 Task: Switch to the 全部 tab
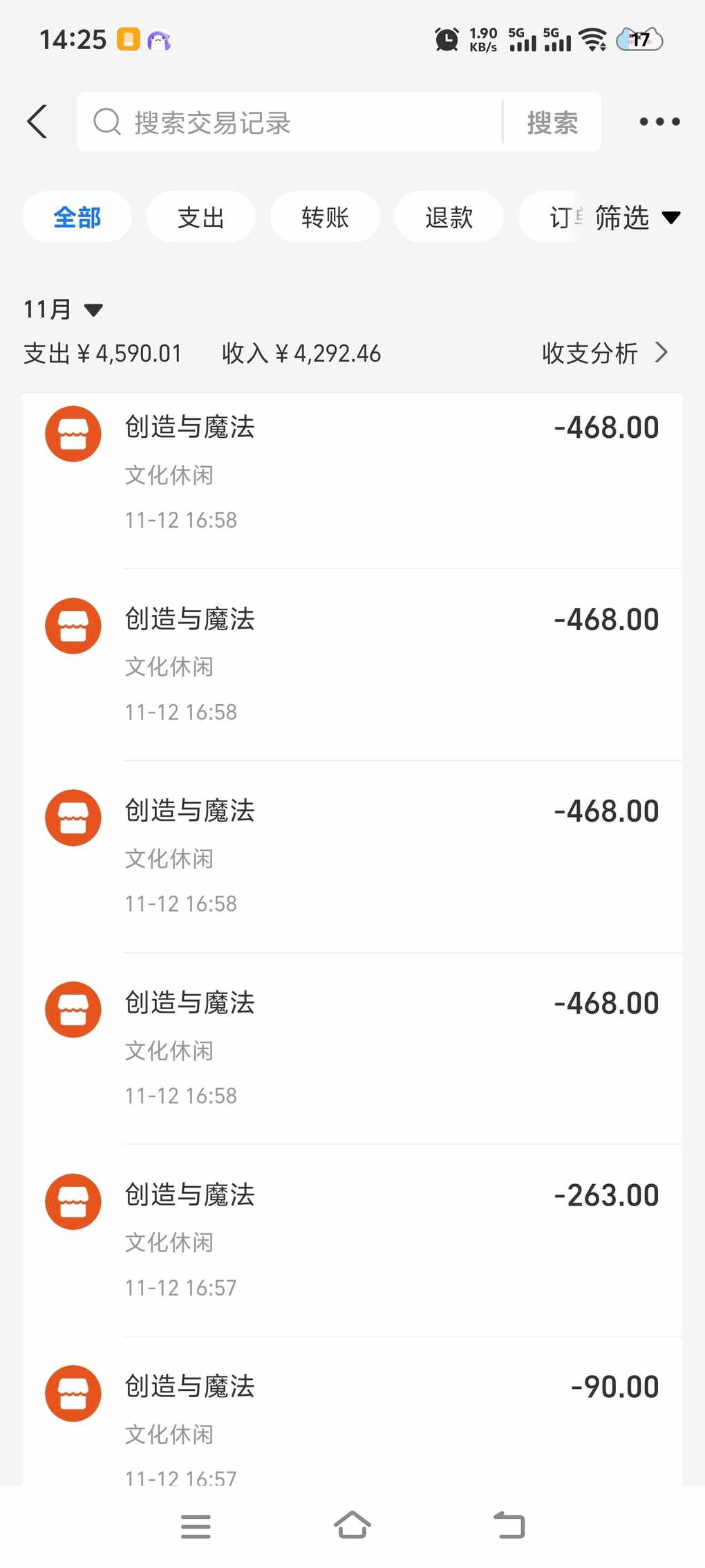coord(77,217)
